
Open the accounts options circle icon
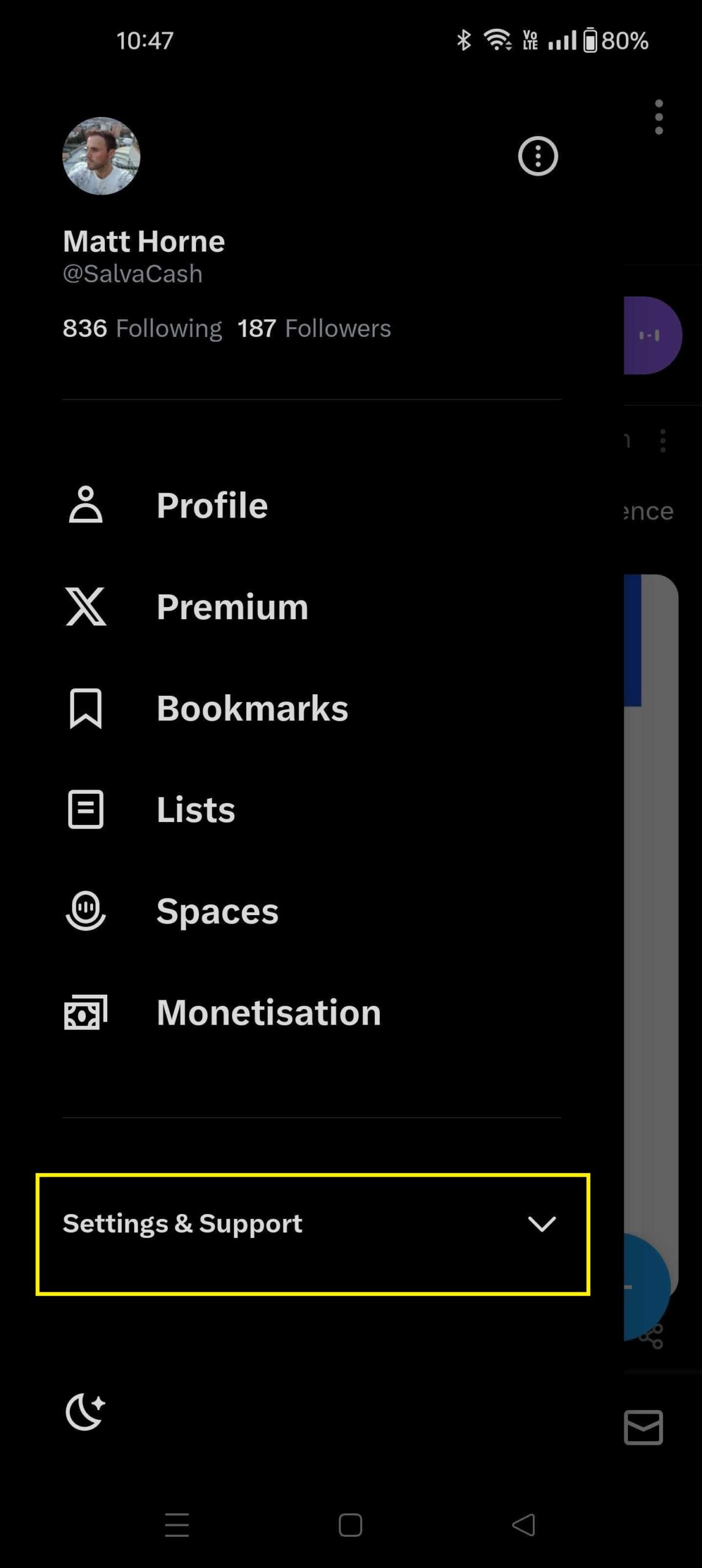click(538, 156)
